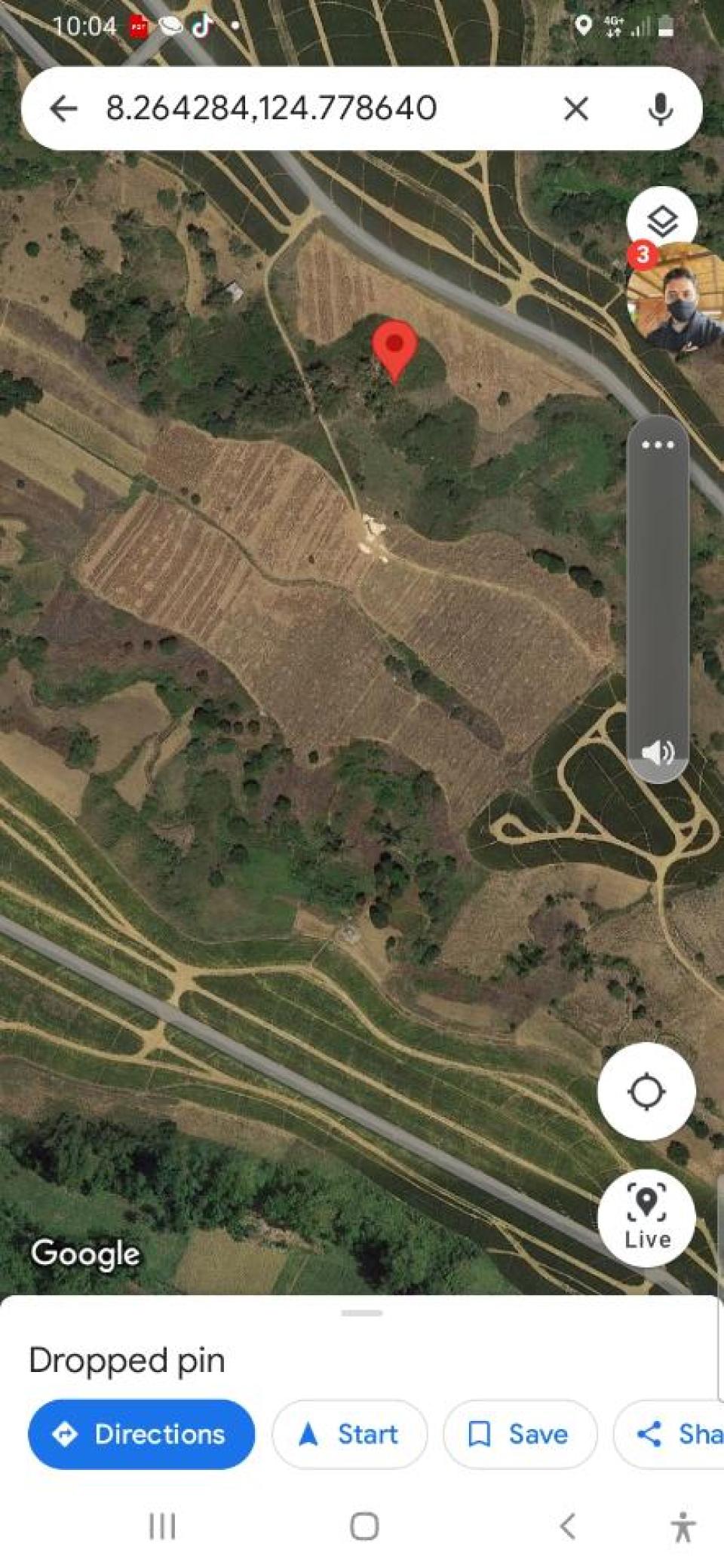
Task: Go to the home screen
Action: (x=364, y=1527)
